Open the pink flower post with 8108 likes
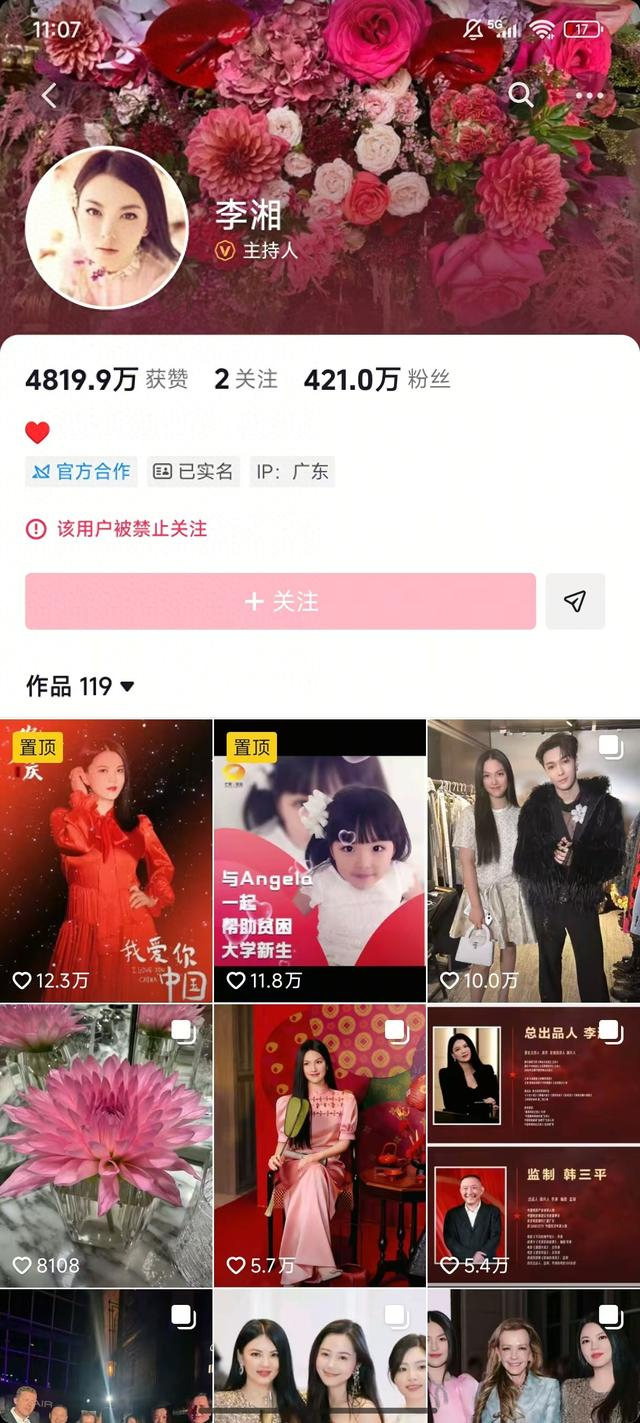This screenshot has height=1423, width=640. pos(106,1145)
